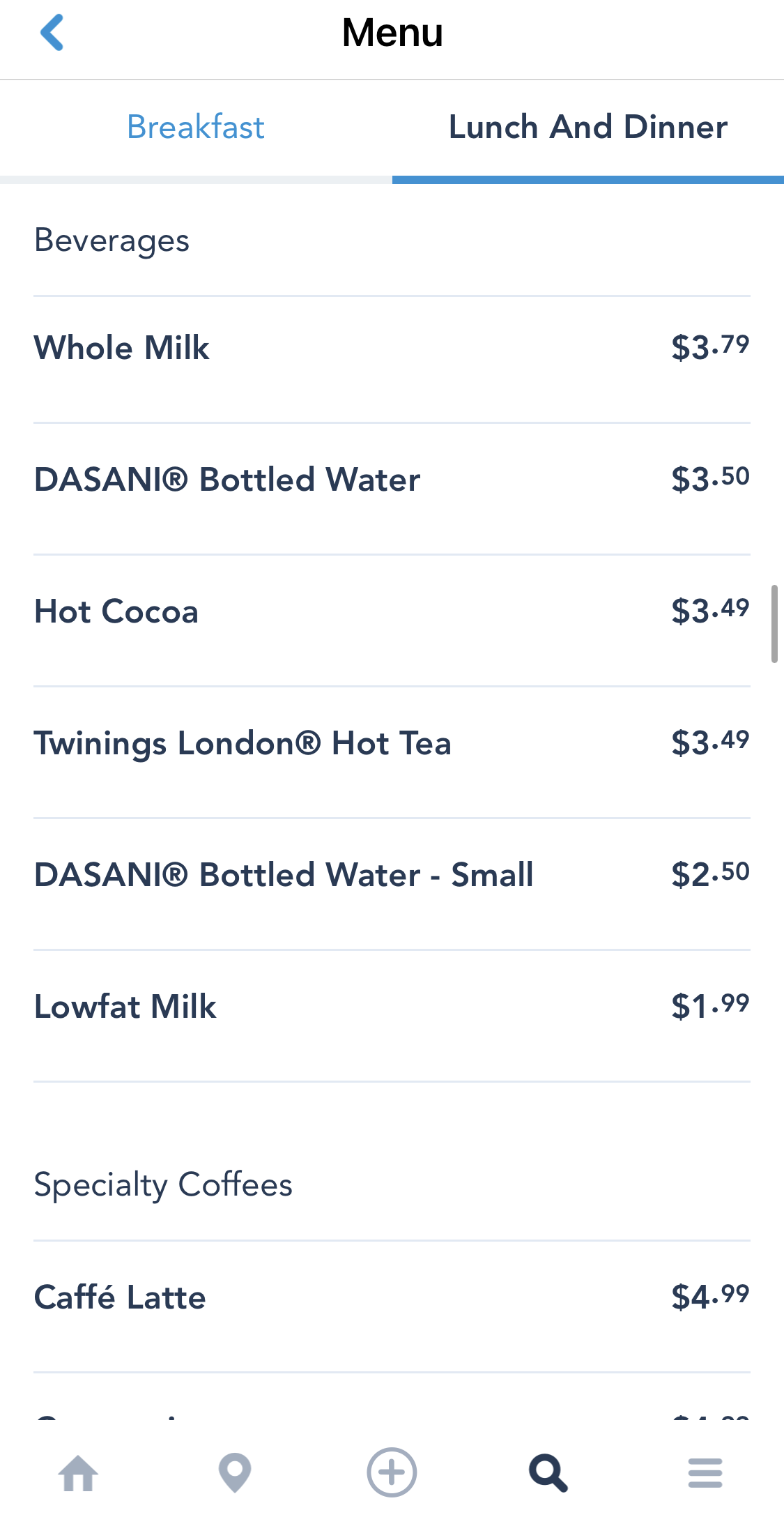Viewport: 784px width, 1540px height.
Task: Open the home tab in bottom bar
Action: [x=78, y=1473]
